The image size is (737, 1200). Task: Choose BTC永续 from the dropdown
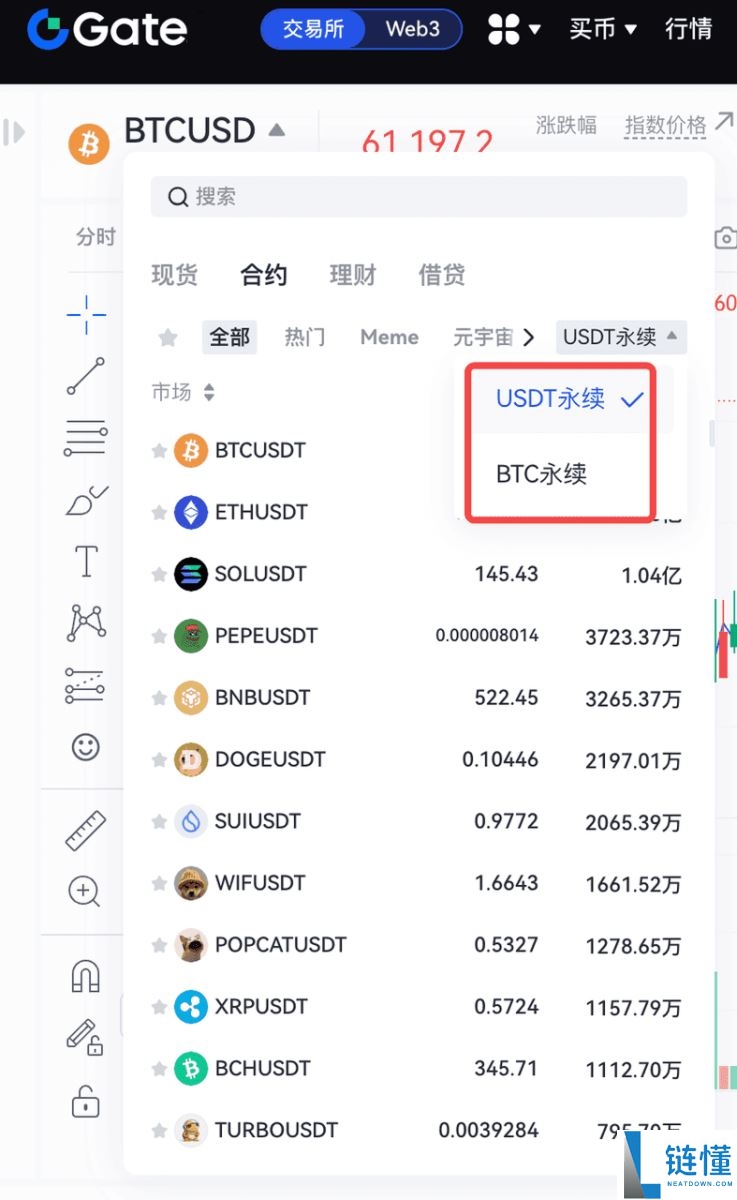click(541, 473)
